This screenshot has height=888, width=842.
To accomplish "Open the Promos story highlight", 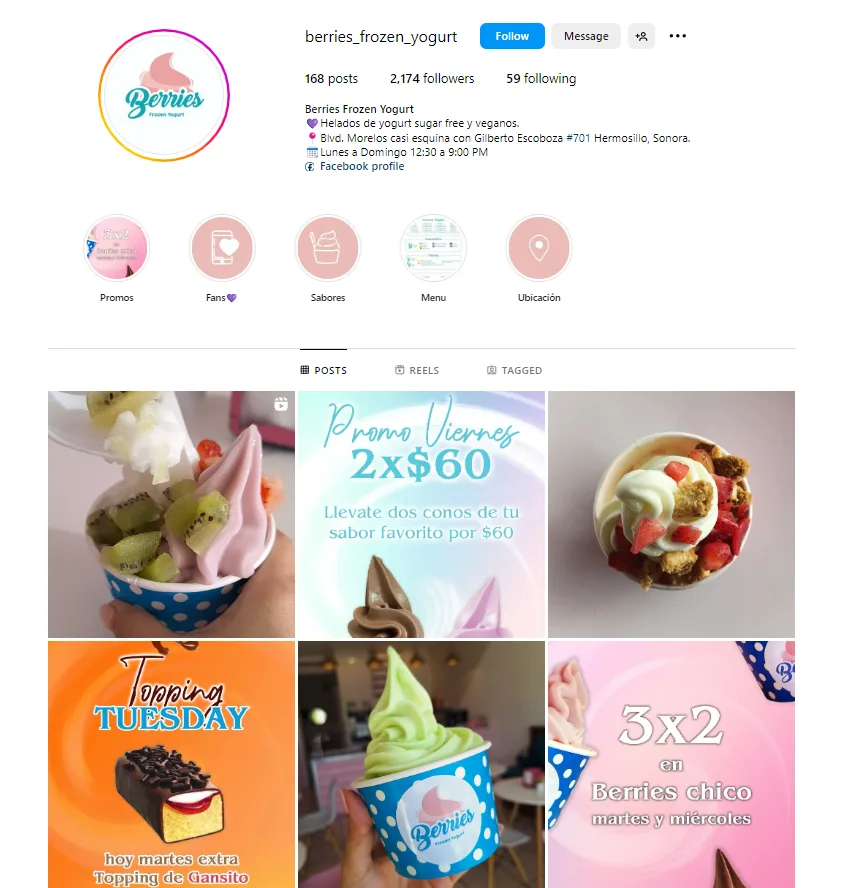I will click(x=116, y=247).
